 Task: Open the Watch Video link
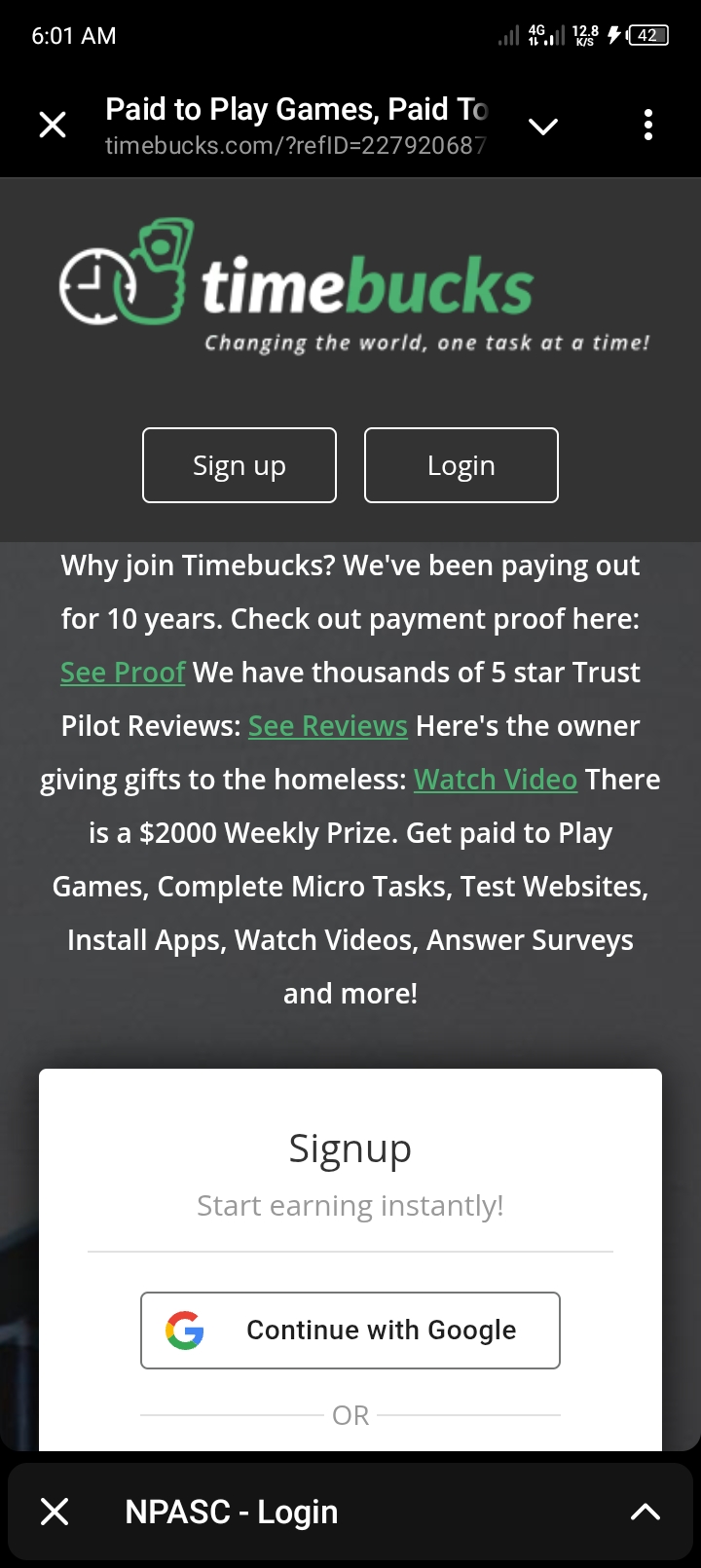(495, 780)
